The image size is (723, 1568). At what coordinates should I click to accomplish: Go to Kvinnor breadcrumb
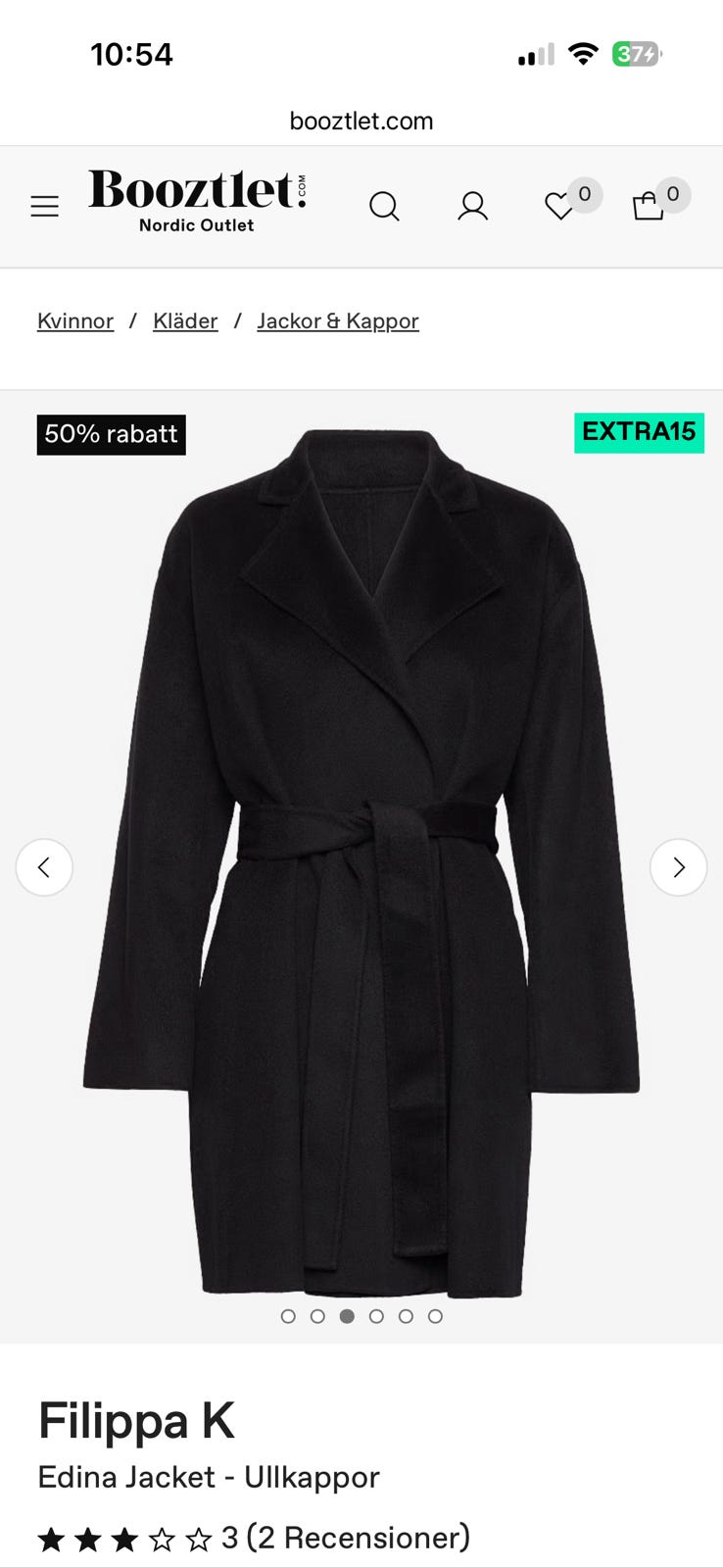75,321
